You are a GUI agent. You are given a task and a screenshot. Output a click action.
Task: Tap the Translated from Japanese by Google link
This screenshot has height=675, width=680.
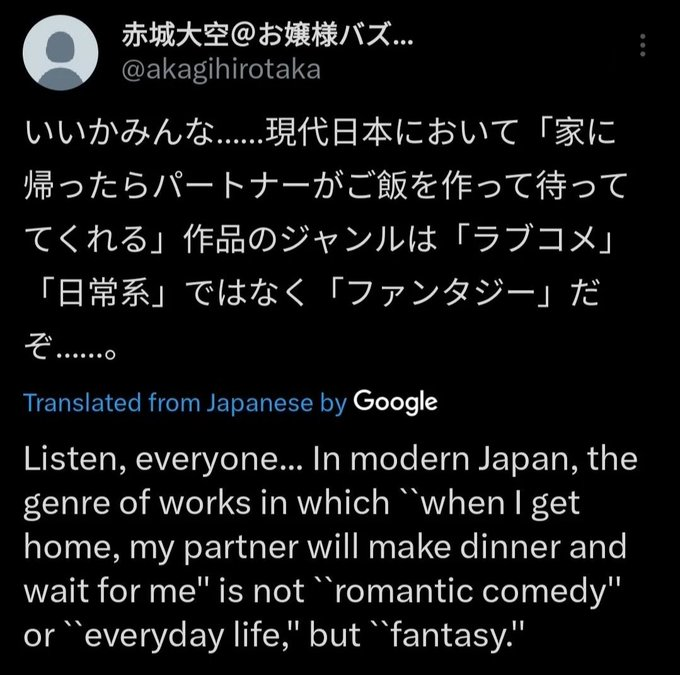click(230, 402)
